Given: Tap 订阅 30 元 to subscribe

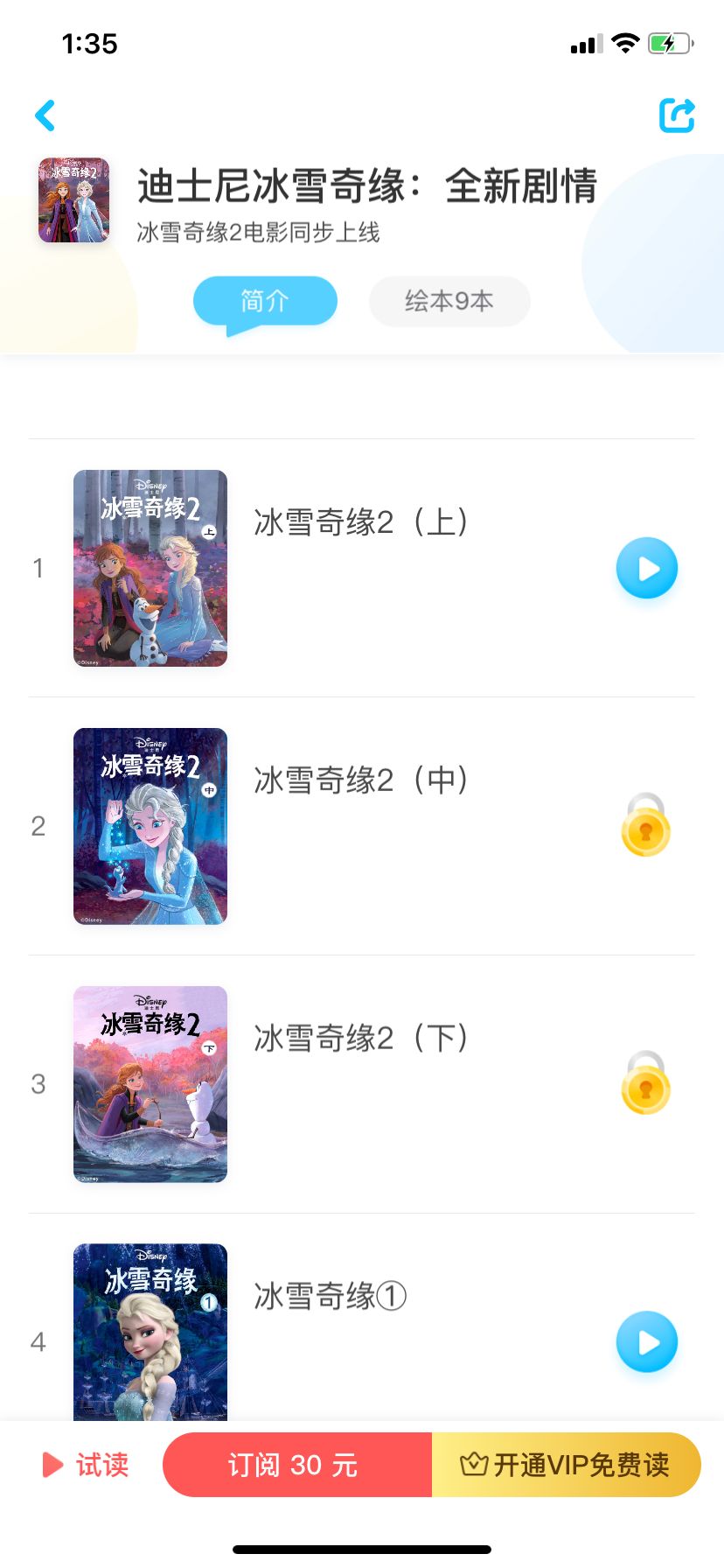Looking at the screenshot, I should pos(296,1465).
